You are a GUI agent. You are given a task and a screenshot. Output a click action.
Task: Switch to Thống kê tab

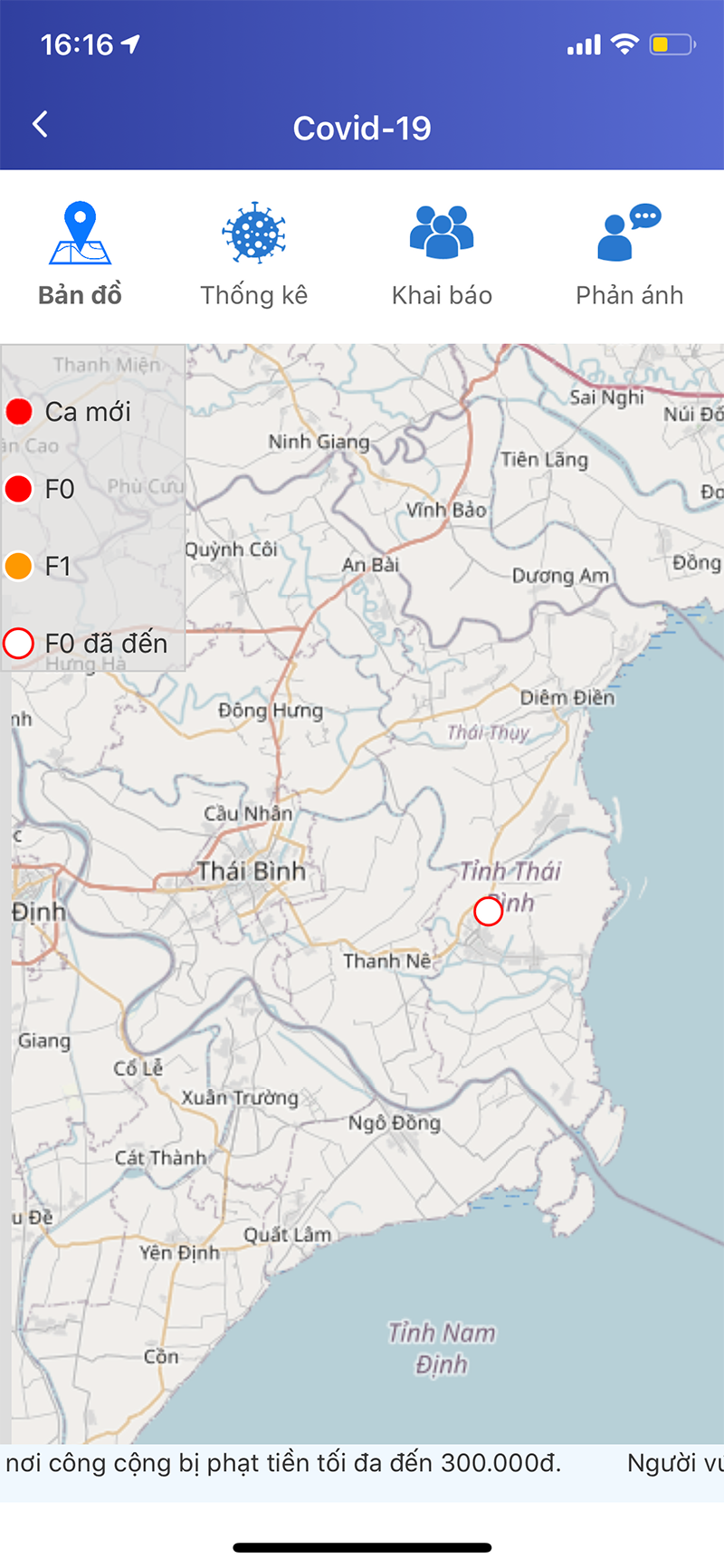(254, 255)
